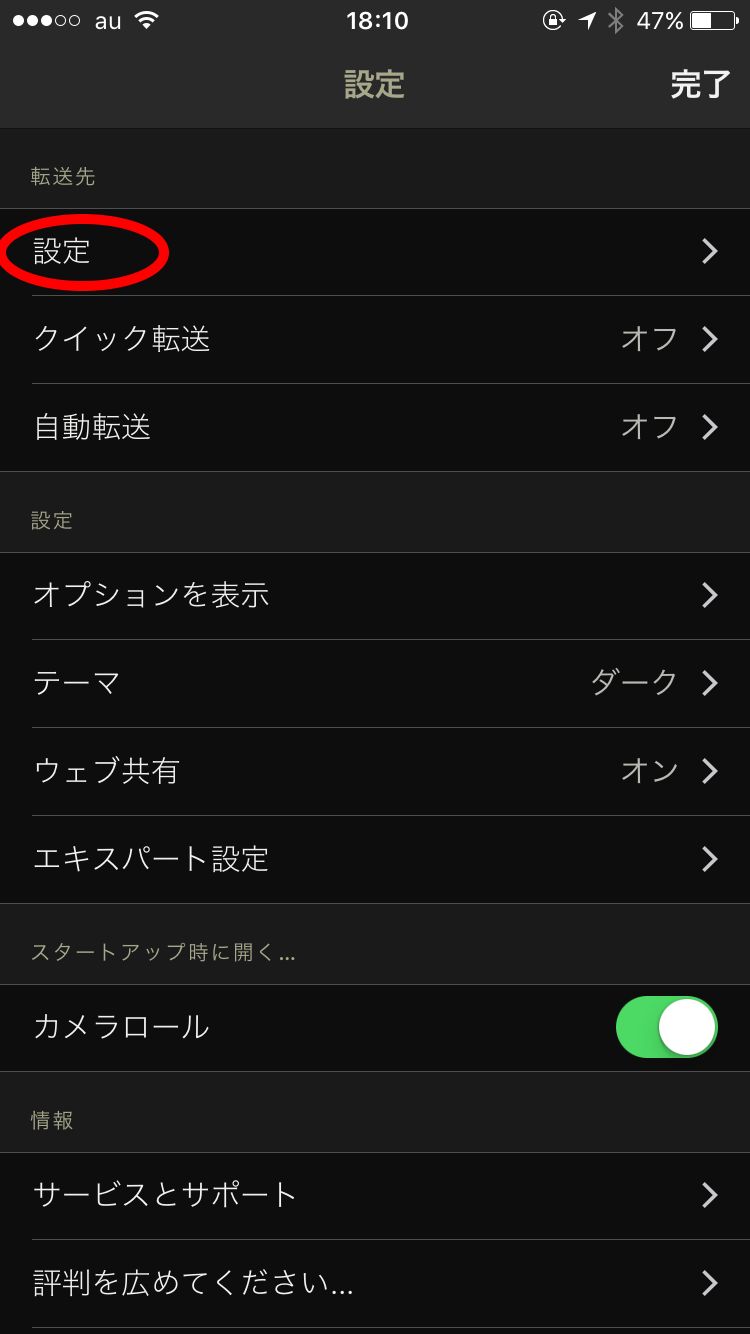Open 自動転送 settings
Screen dimensions: 750x1334
click(375, 428)
